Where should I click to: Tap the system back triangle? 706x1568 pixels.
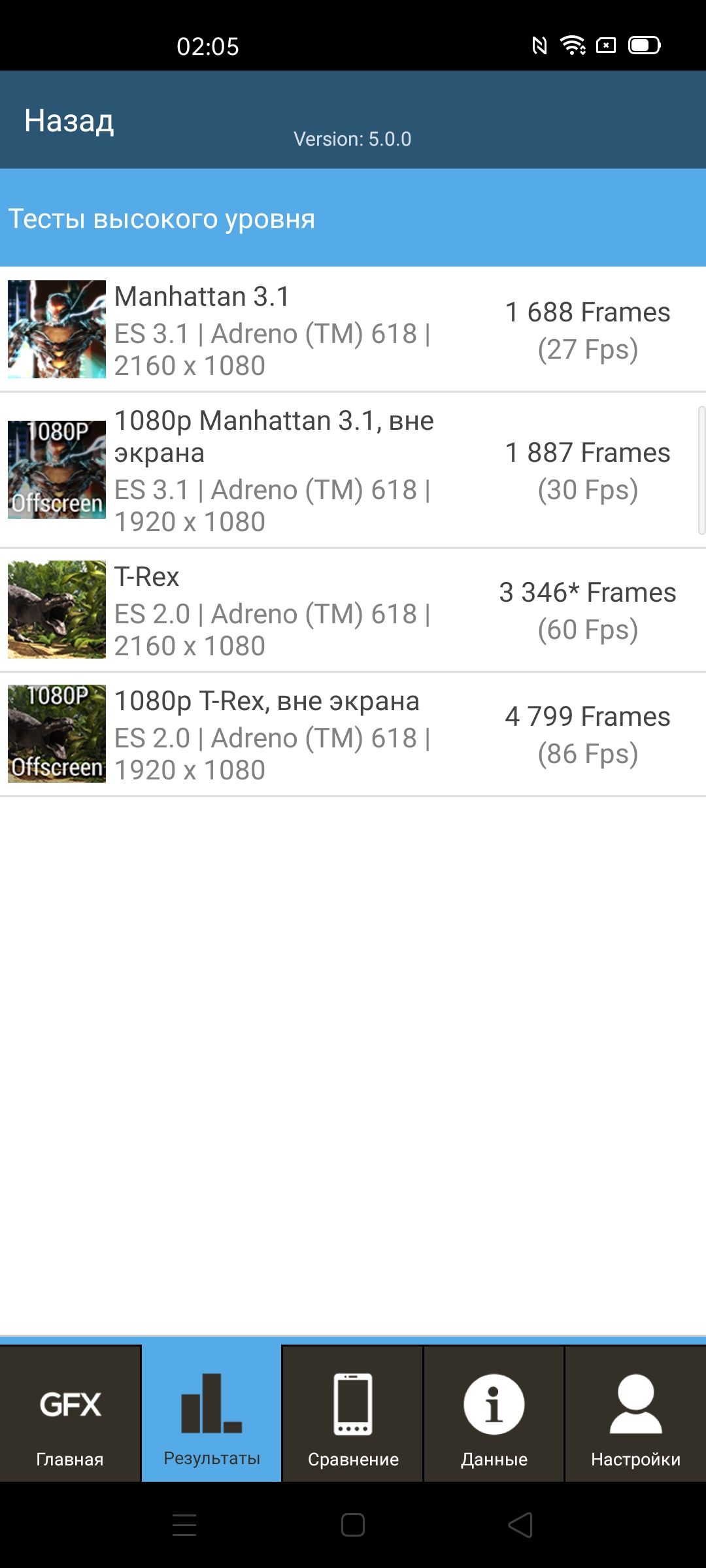click(521, 1526)
